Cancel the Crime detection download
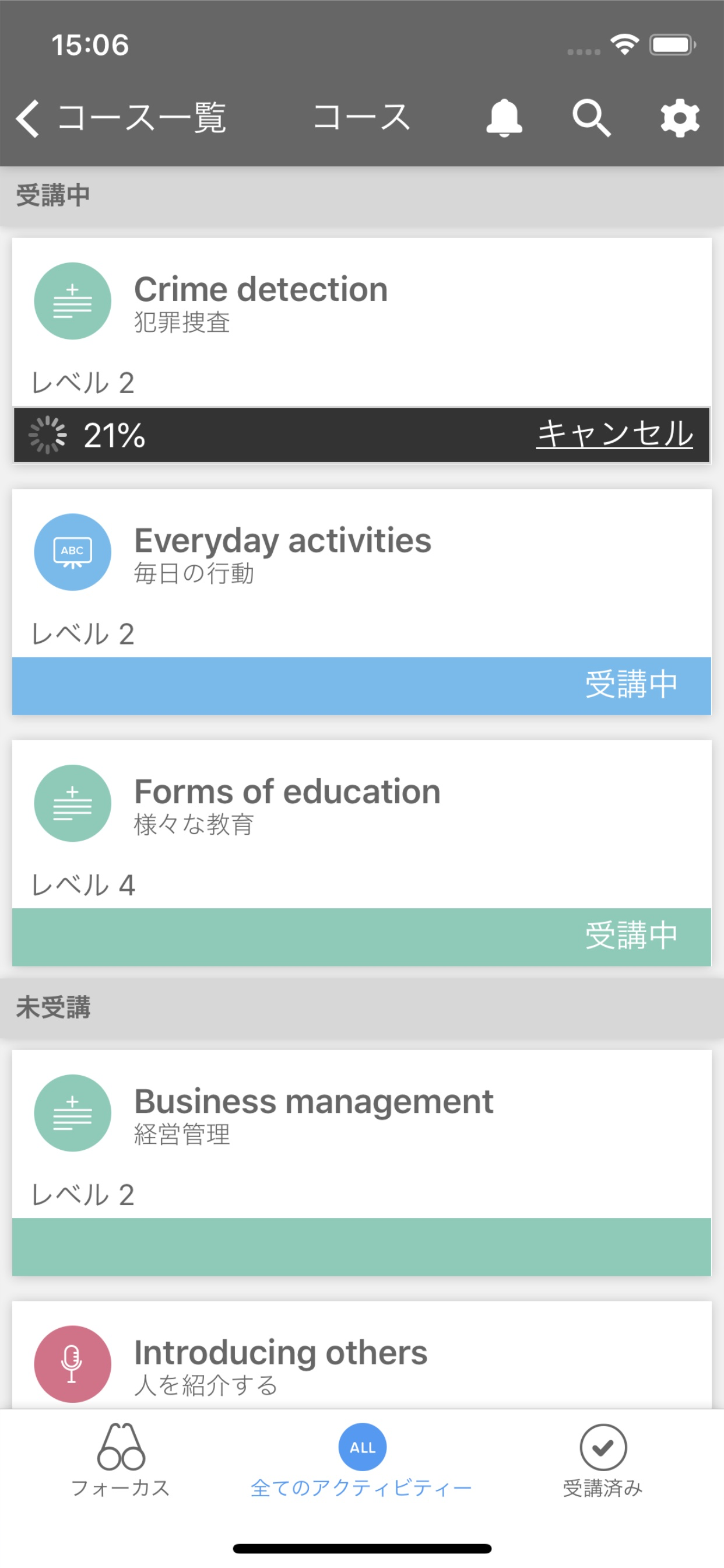 coord(614,435)
